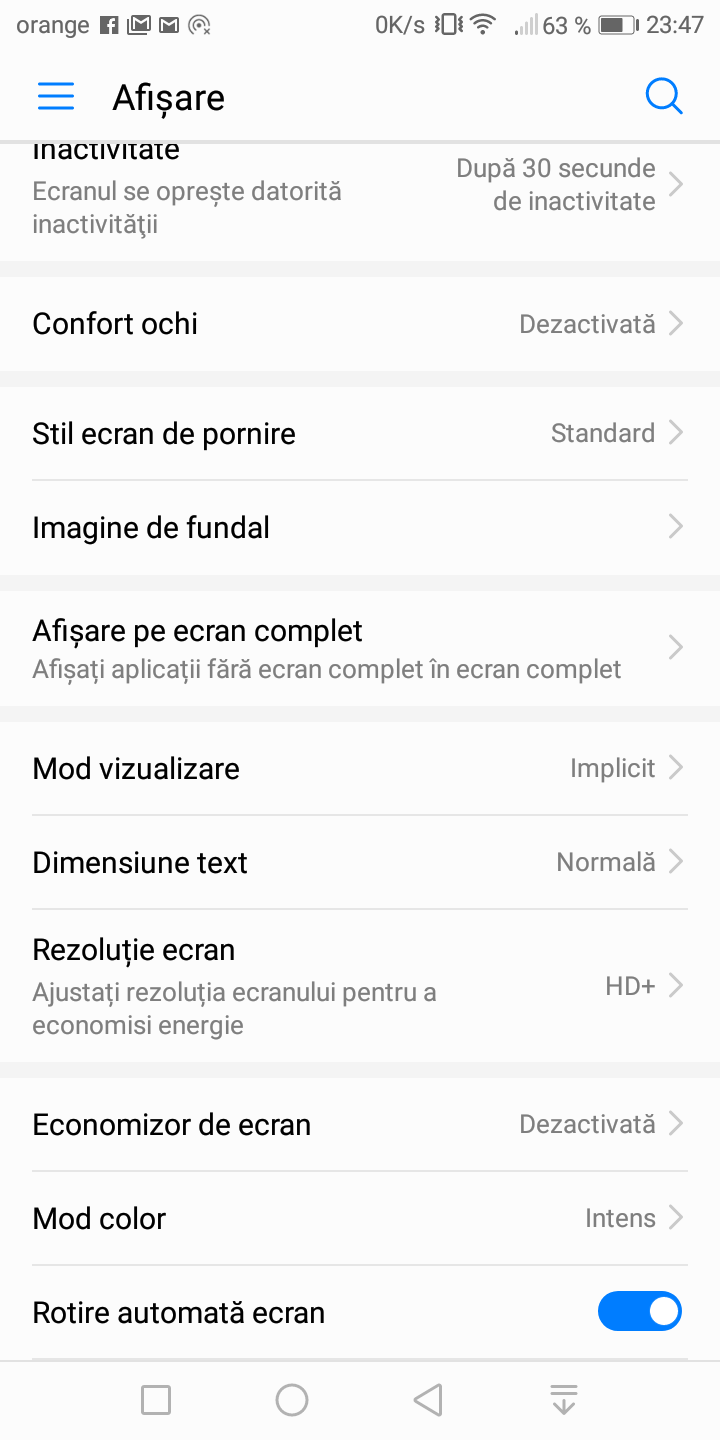Go to the home screen
The height and width of the screenshot is (1440, 720).
point(292,1400)
